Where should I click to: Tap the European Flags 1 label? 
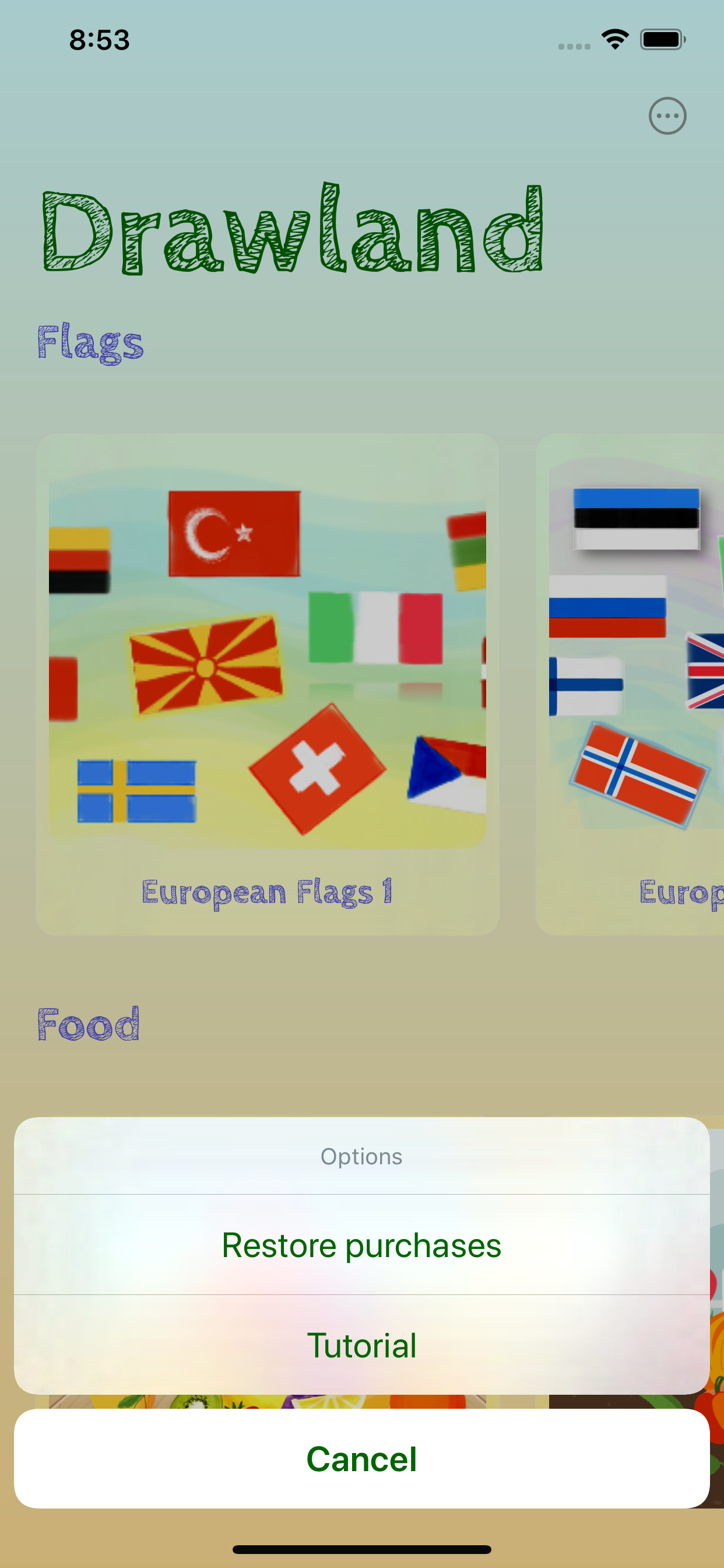pyautogui.click(x=267, y=891)
